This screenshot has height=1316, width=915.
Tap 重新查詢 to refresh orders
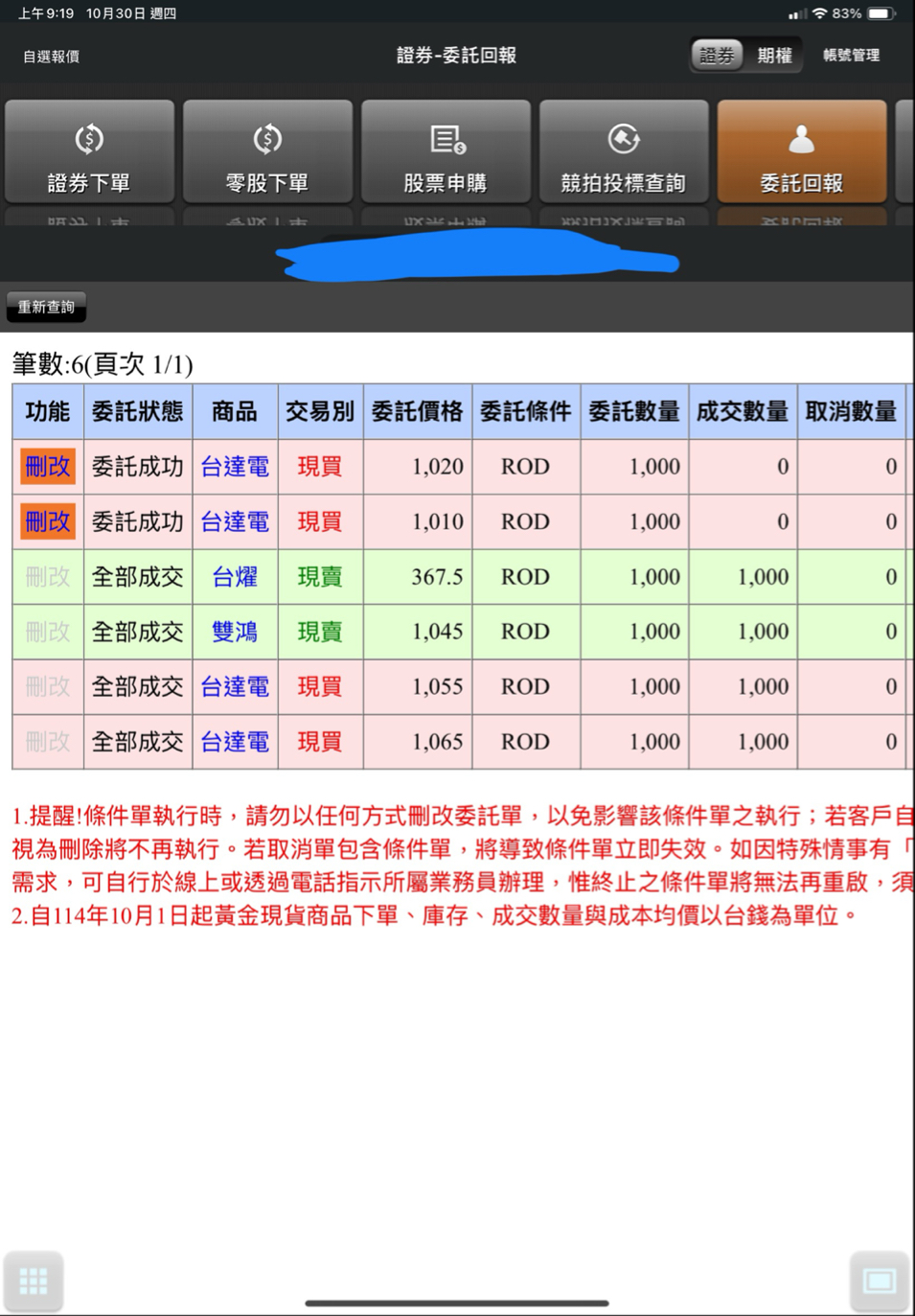coord(46,307)
